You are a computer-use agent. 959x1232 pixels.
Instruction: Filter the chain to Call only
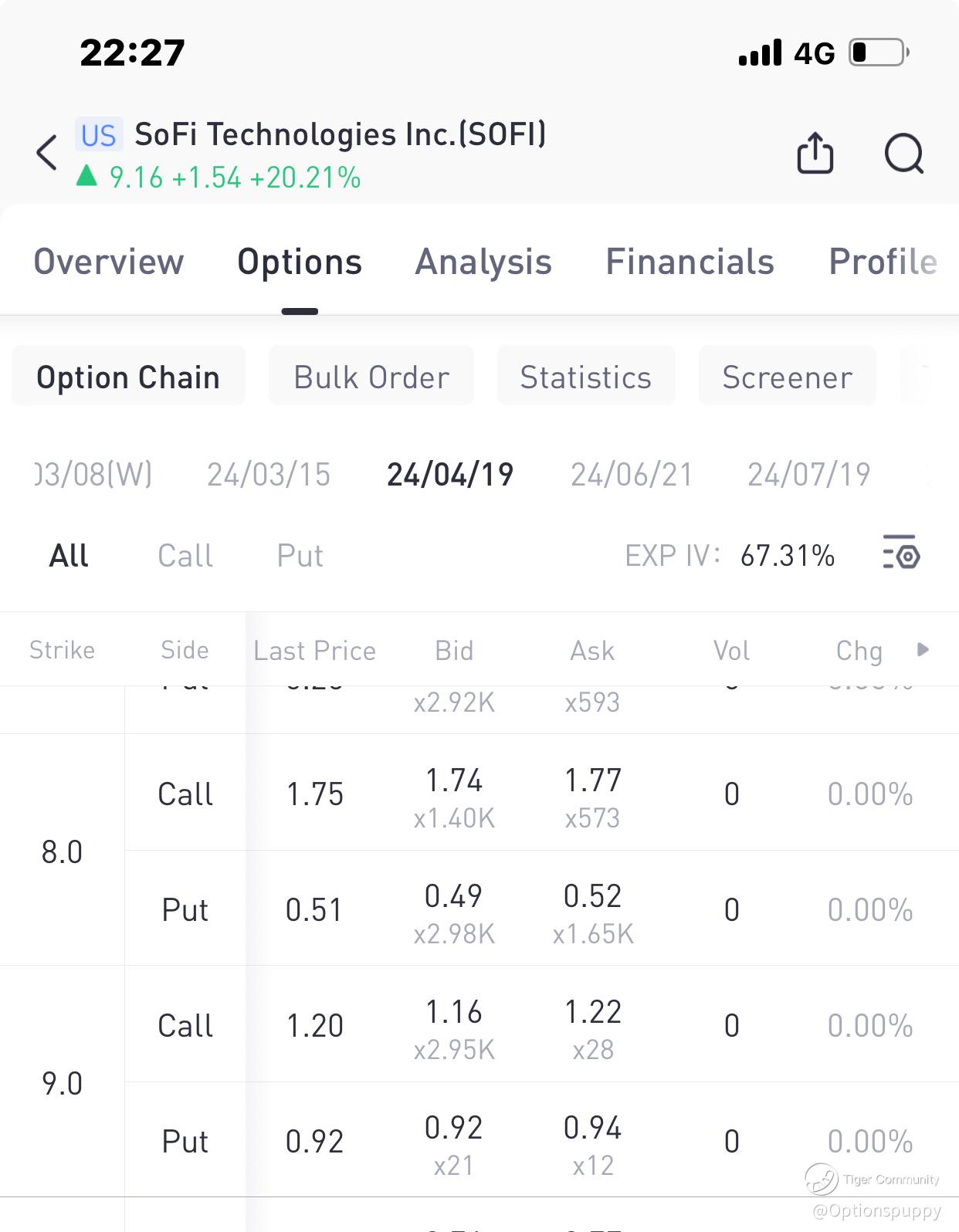pyautogui.click(x=185, y=556)
